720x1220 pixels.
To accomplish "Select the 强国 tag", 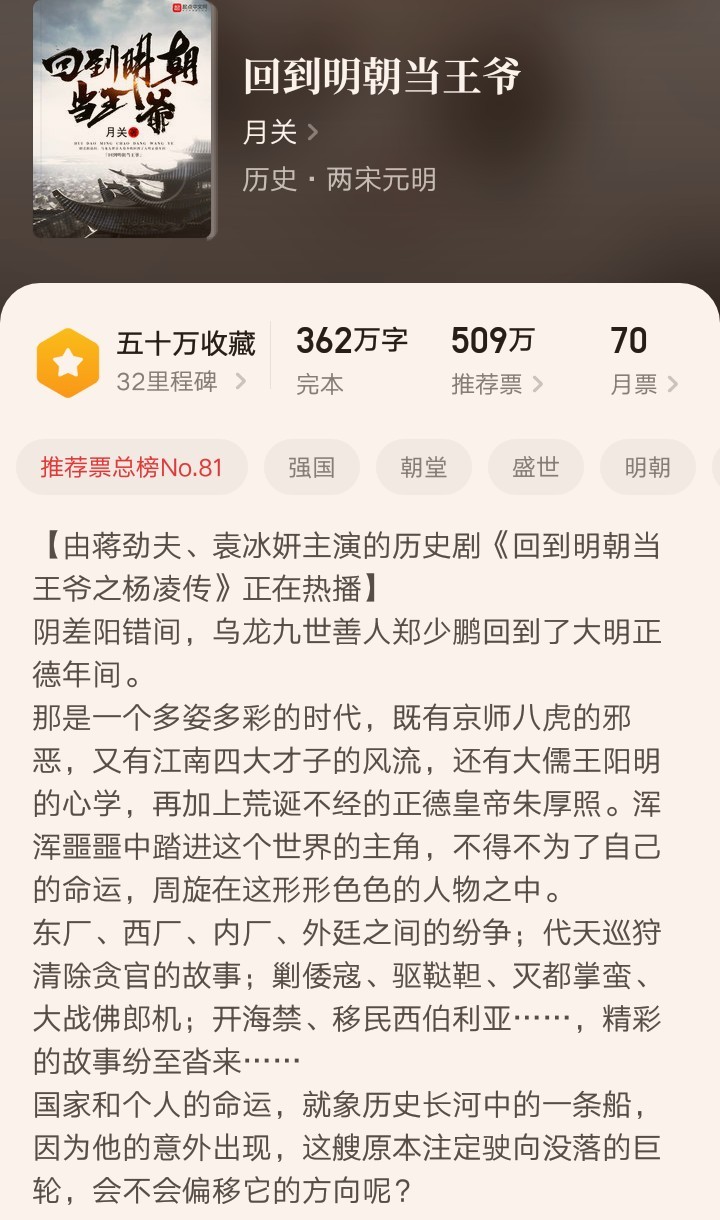I will 312,467.
